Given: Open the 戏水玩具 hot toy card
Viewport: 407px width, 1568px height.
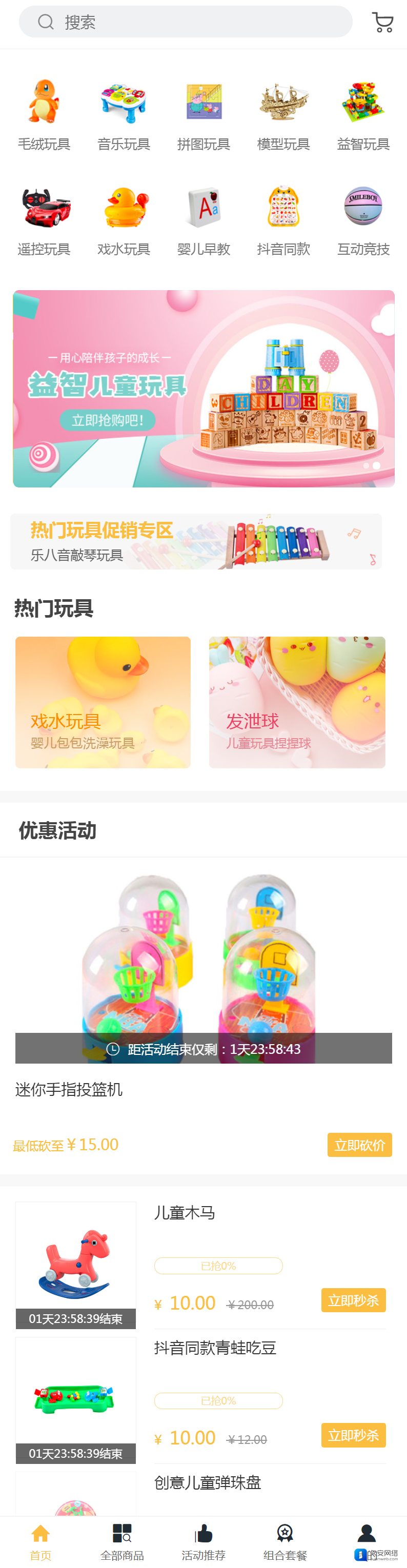Looking at the screenshot, I should [x=103, y=702].
